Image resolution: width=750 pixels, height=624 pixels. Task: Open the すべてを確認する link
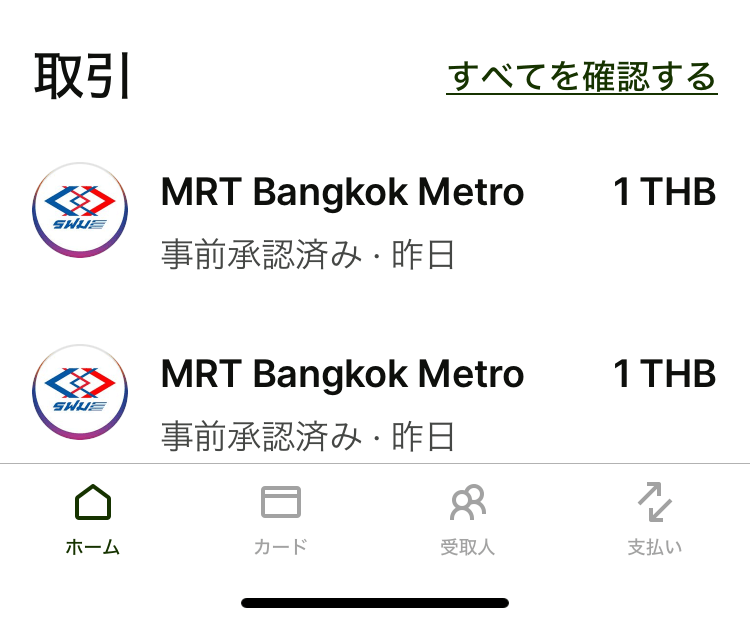click(x=581, y=77)
